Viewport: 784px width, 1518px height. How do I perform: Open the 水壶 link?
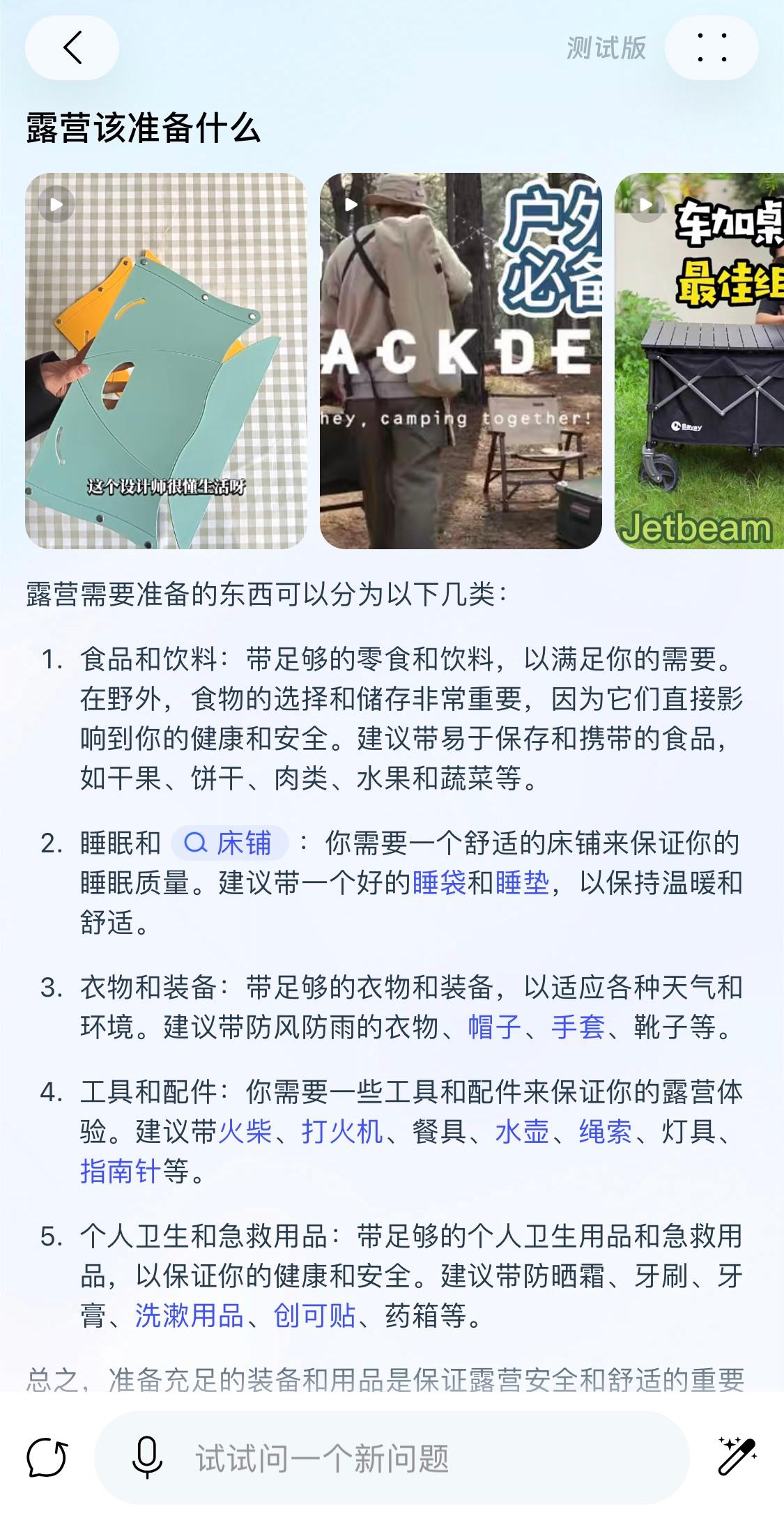(x=522, y=1131)
